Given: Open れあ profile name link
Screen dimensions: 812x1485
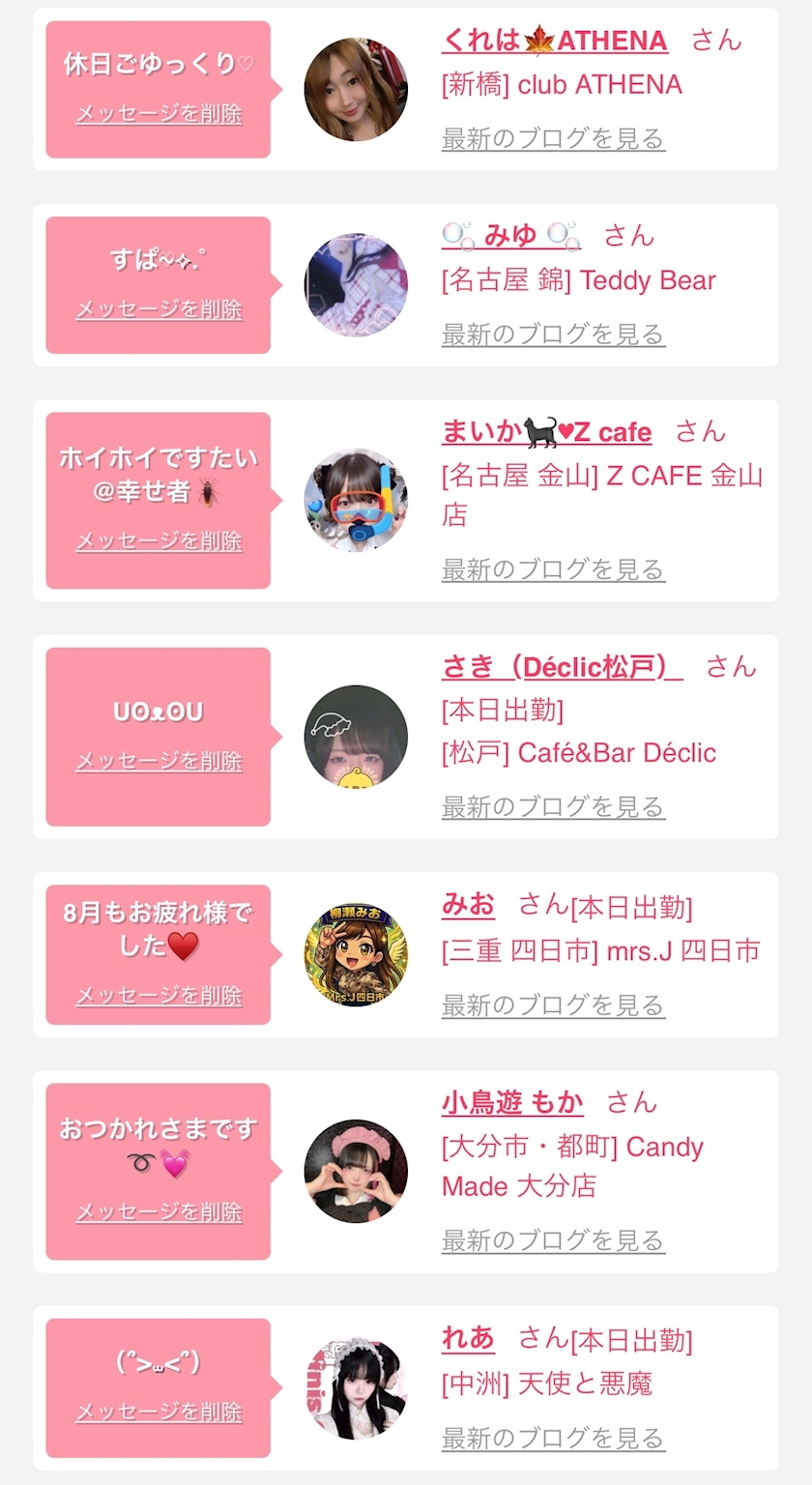Looking at the screenshot, I should click(x=468, y=1339).
